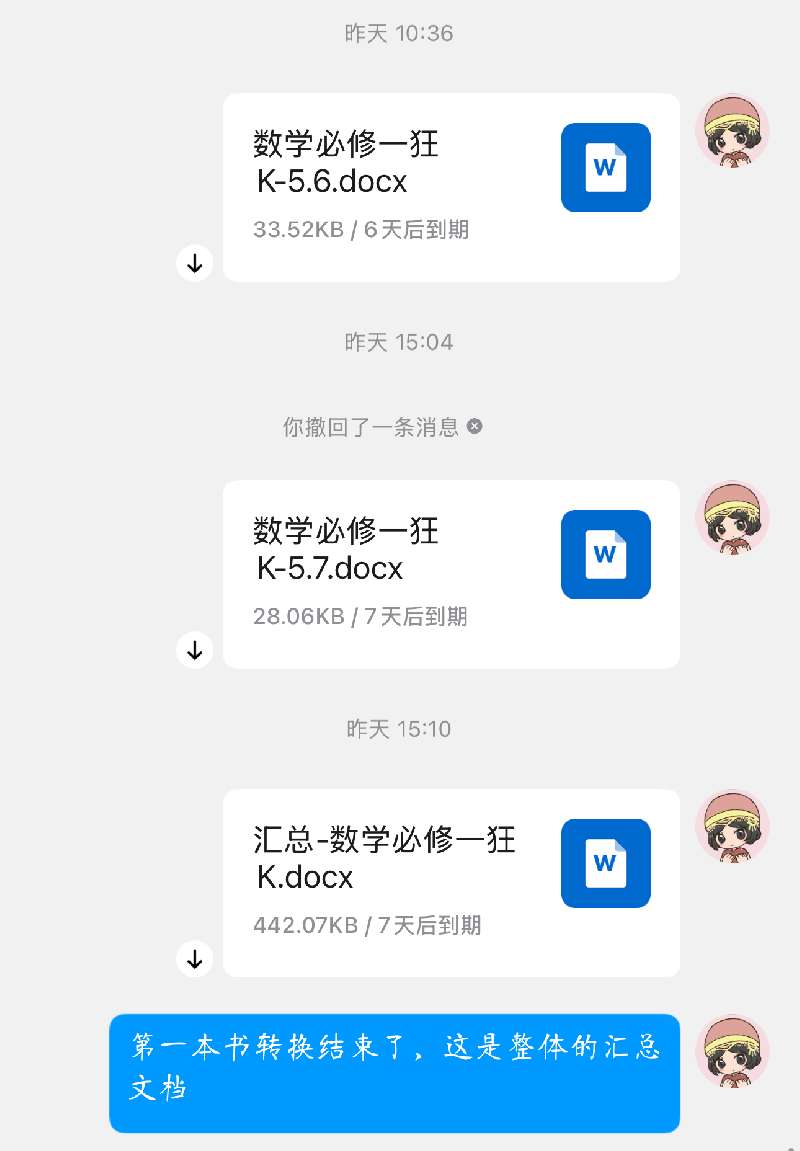Dismiss the recalled message notice
Viewport: 800px width, 1151px height.
[x=475, y=427]
